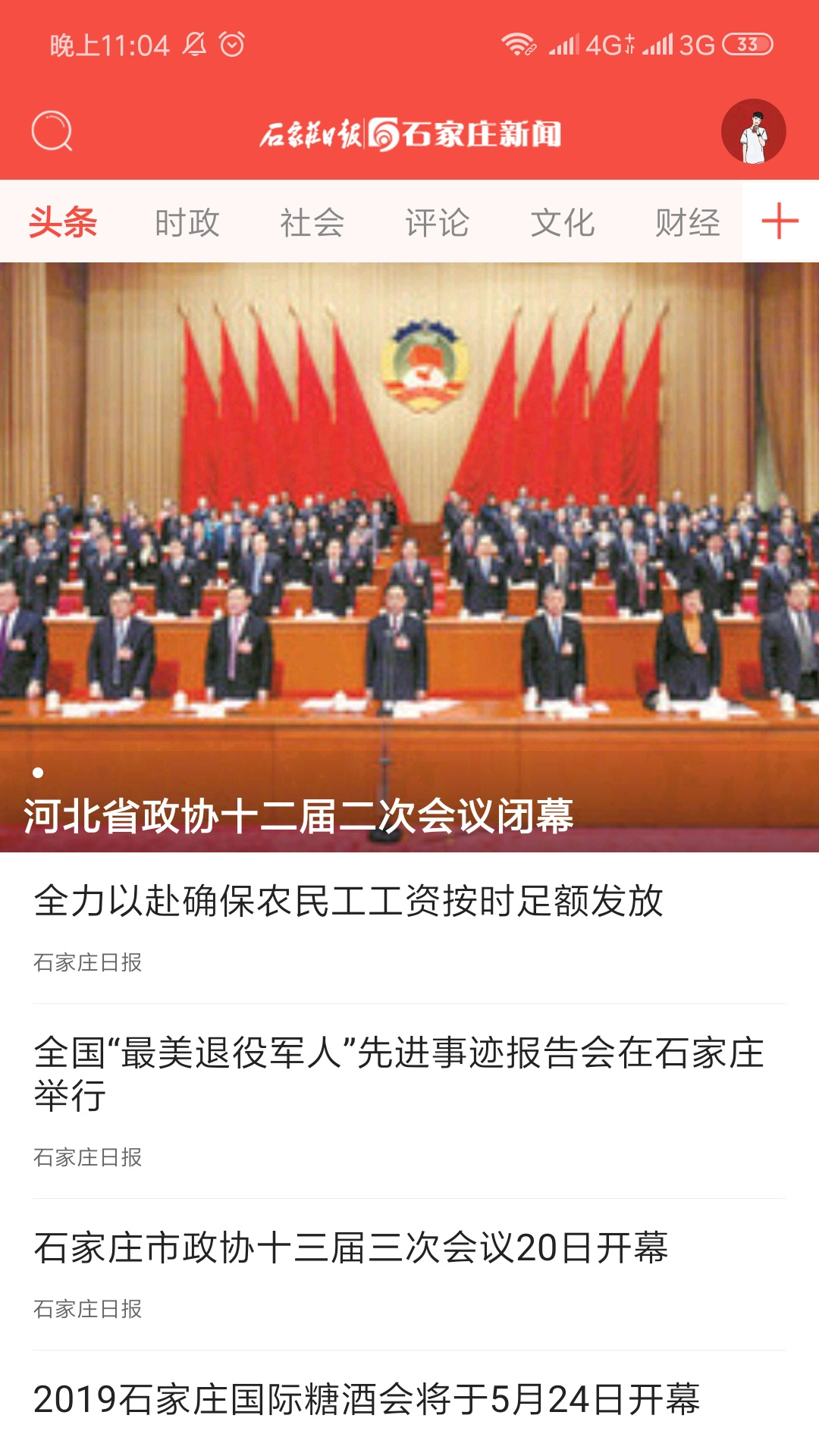The width and height of the screenshot is (819, 1456).
Task: Expand the channel list via the plus control
Action: tap(778, 222)
